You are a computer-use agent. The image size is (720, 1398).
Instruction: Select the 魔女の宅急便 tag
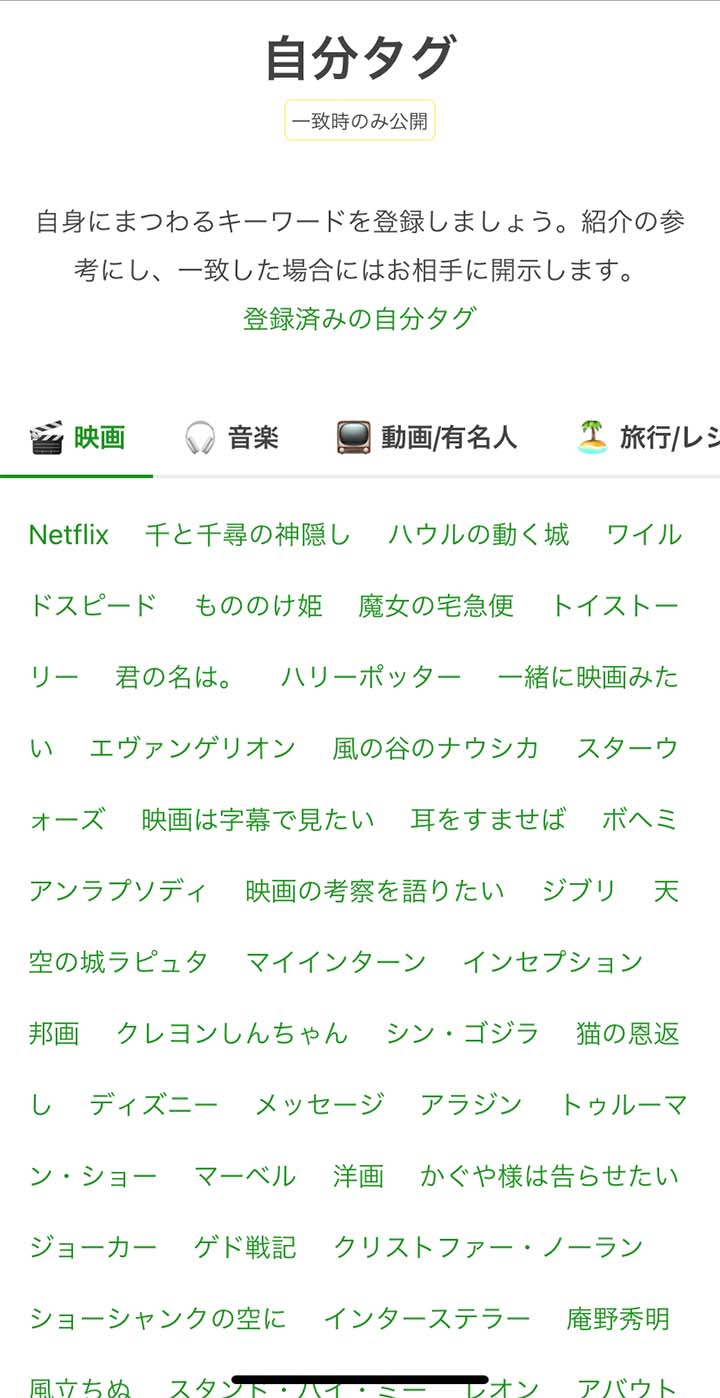[436, 606]
